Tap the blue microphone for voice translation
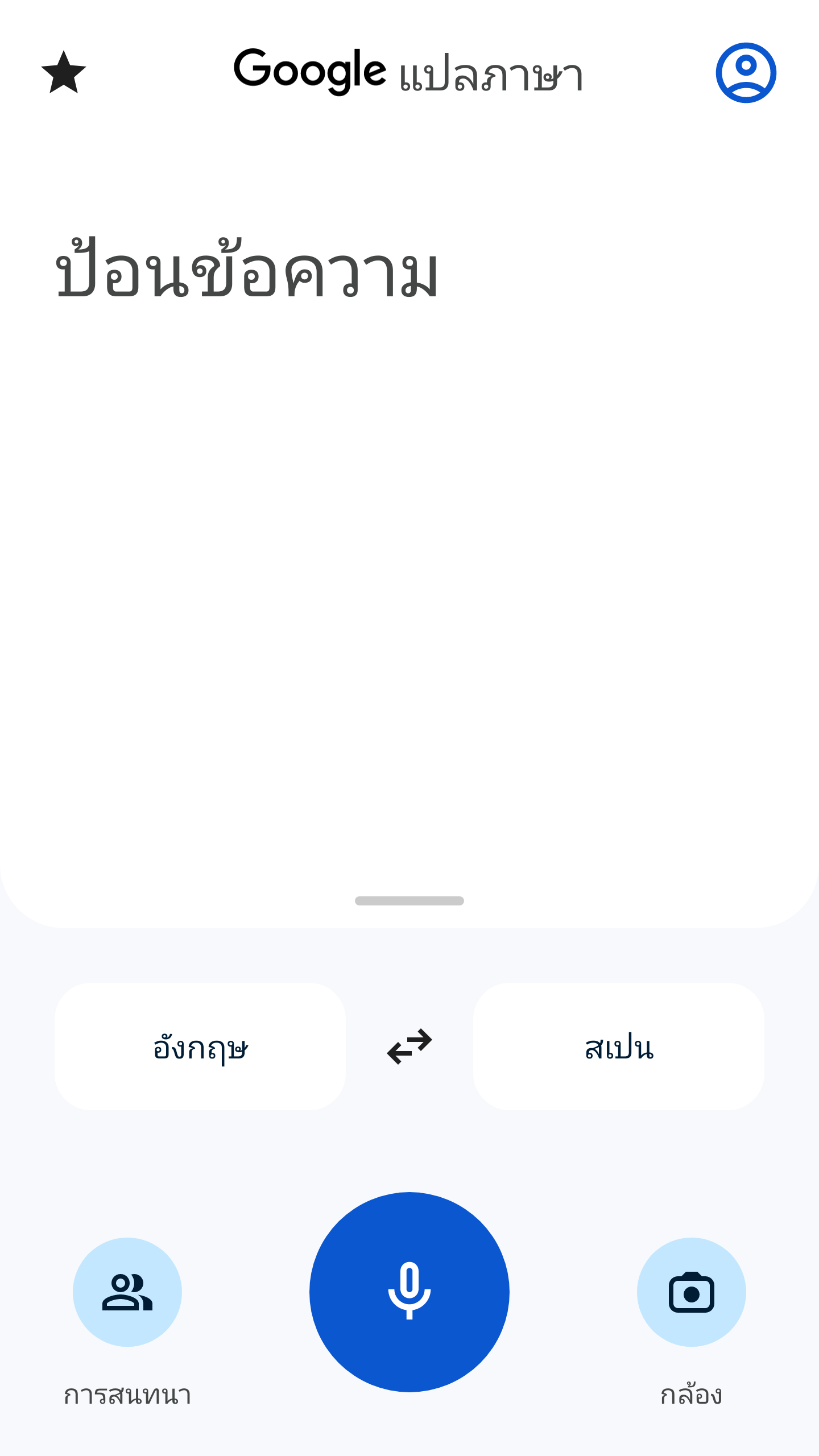The height and width of the screenshot is (1456, 819). click(x=409, y=1292)
